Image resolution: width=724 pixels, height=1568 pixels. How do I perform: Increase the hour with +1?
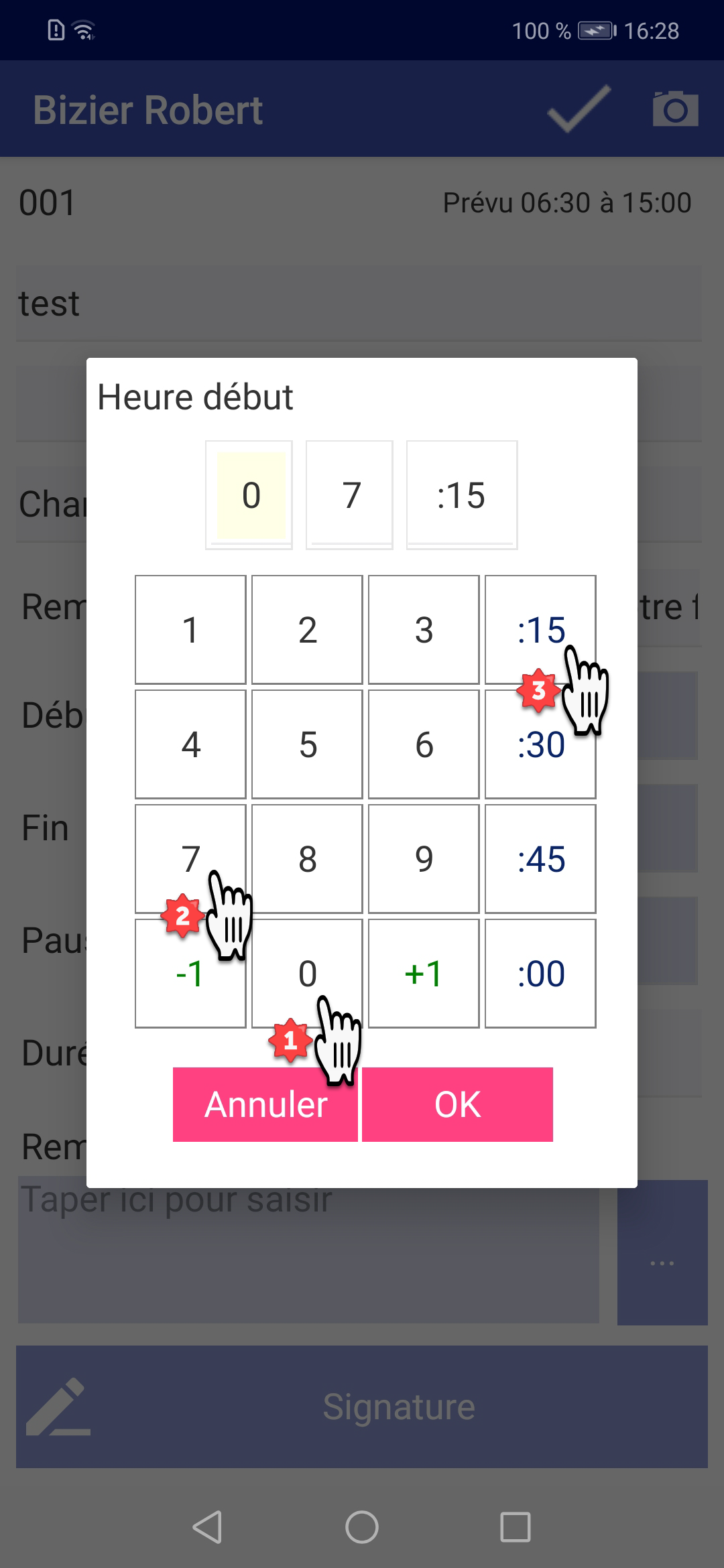[424, 974]
